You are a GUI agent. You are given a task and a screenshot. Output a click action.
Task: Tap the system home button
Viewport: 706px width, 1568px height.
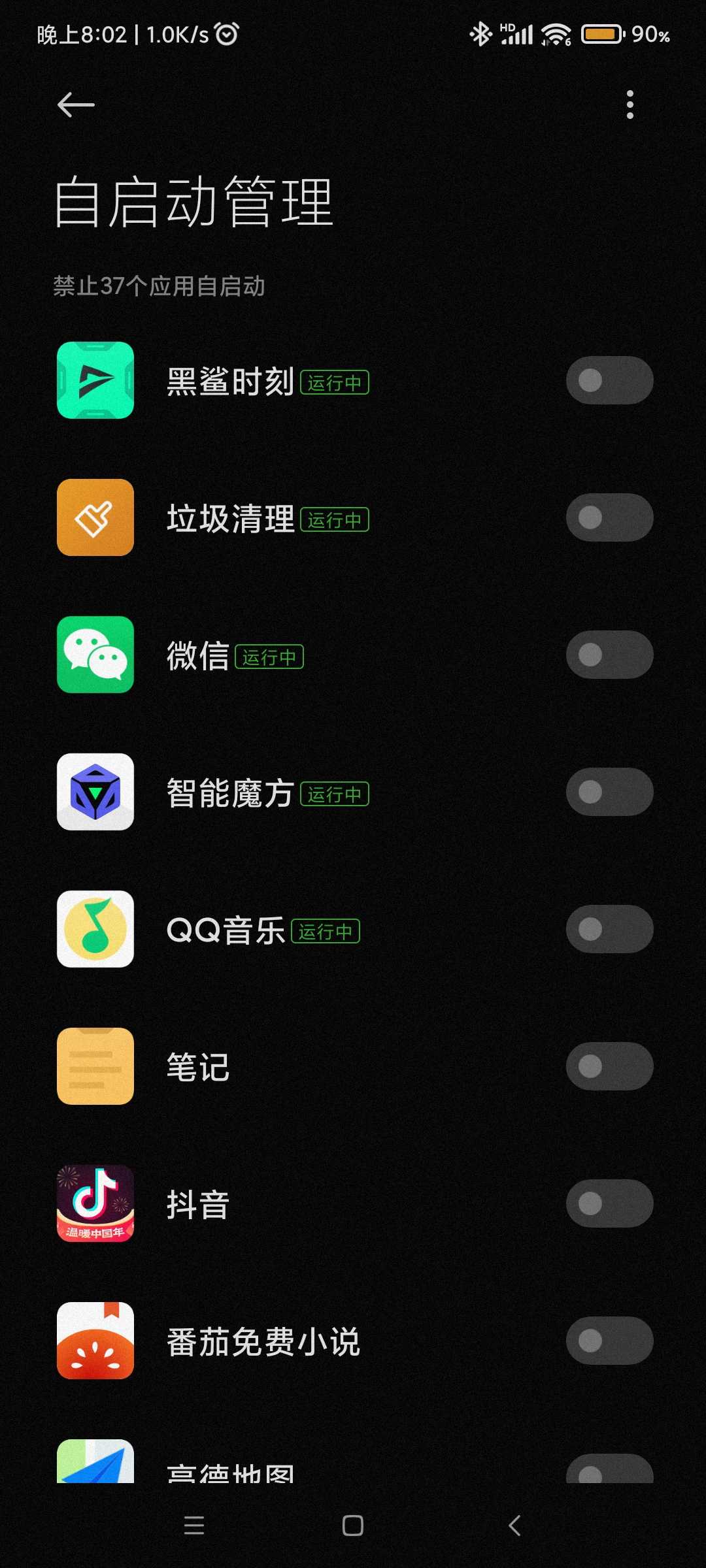(353, 1526)
